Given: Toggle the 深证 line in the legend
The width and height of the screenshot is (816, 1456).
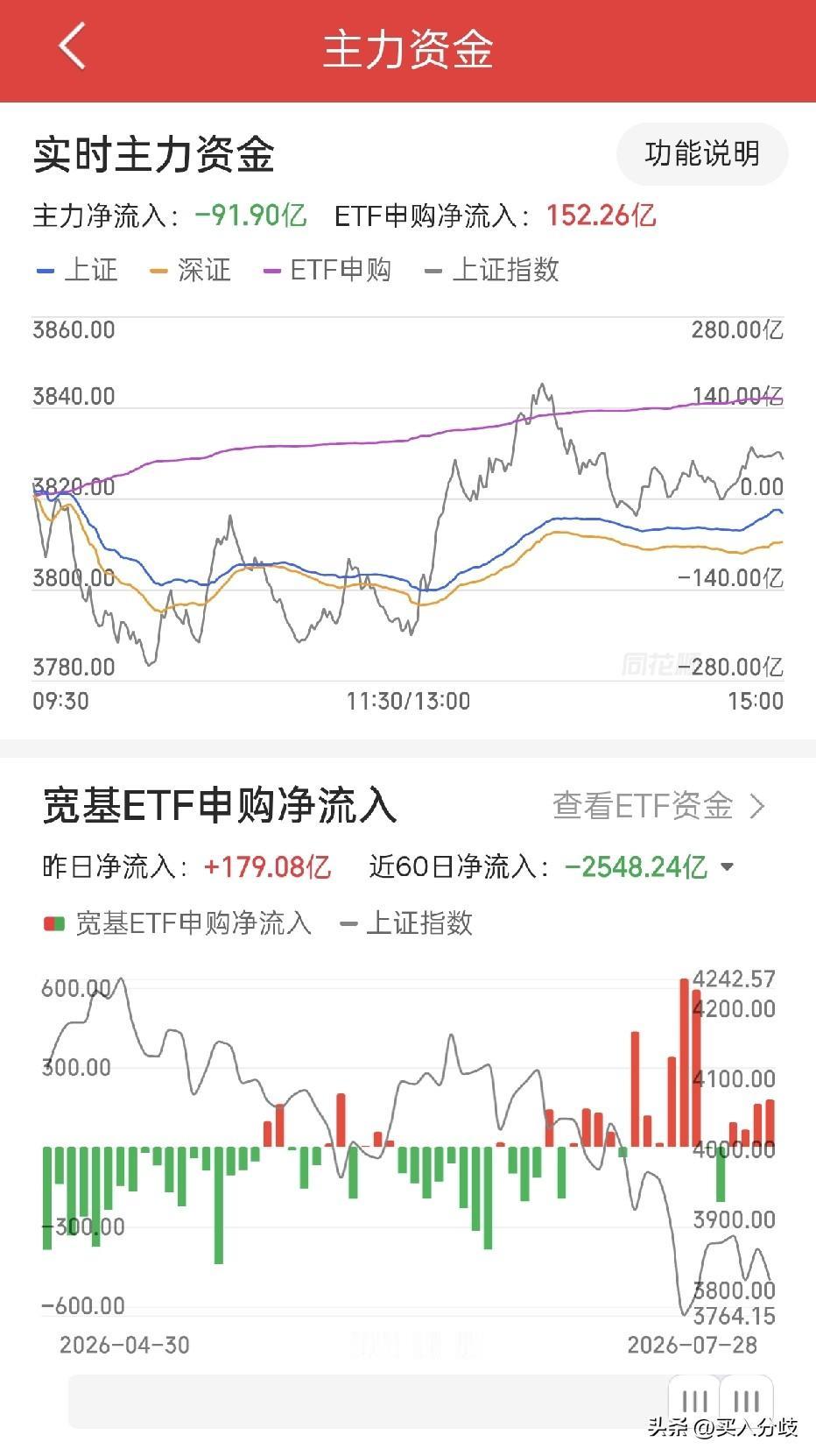Looking at the screenshot, I should pyautogui.click(x=191, y=270).
